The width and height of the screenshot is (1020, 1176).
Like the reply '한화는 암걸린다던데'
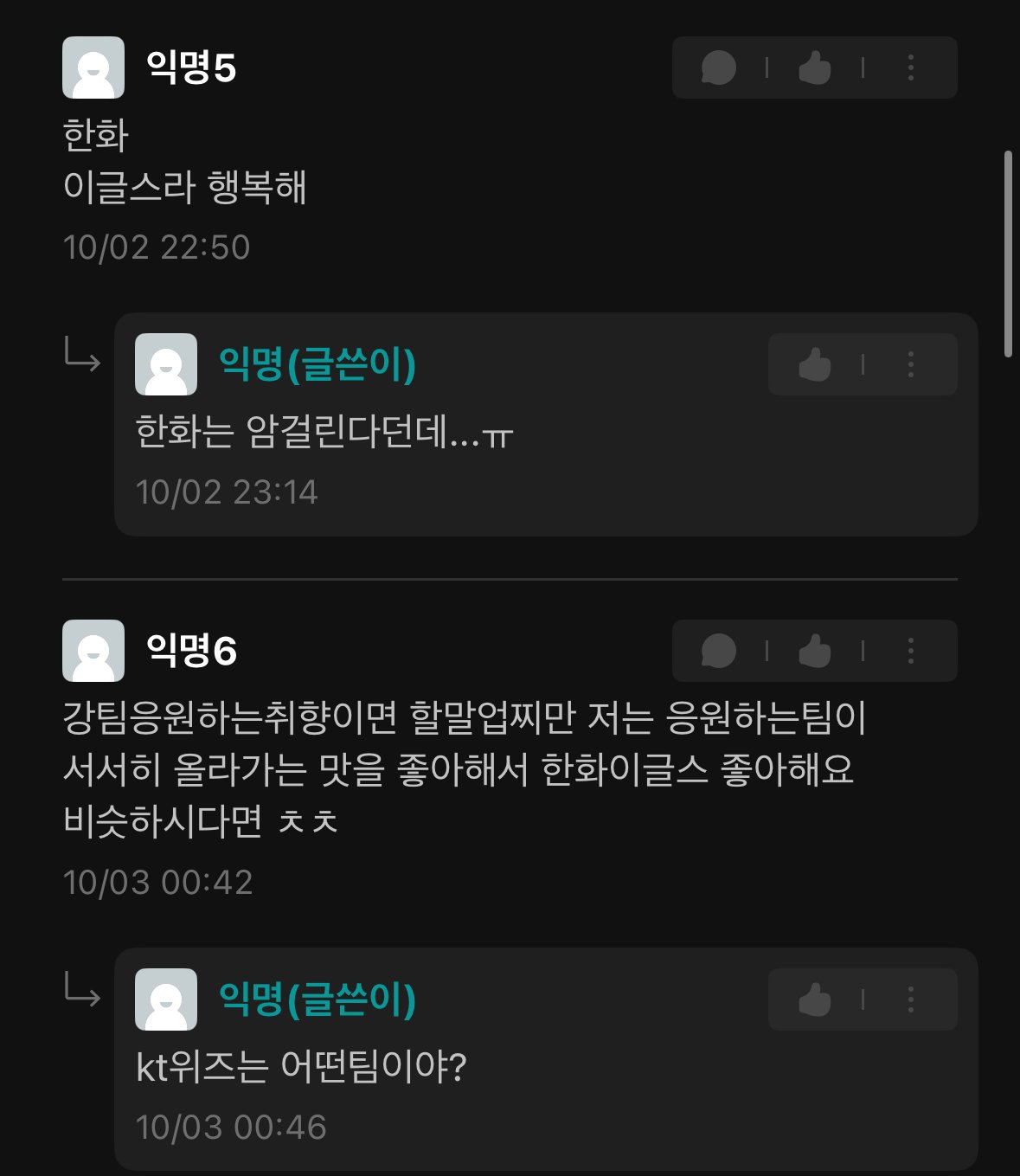click(814, 364)
